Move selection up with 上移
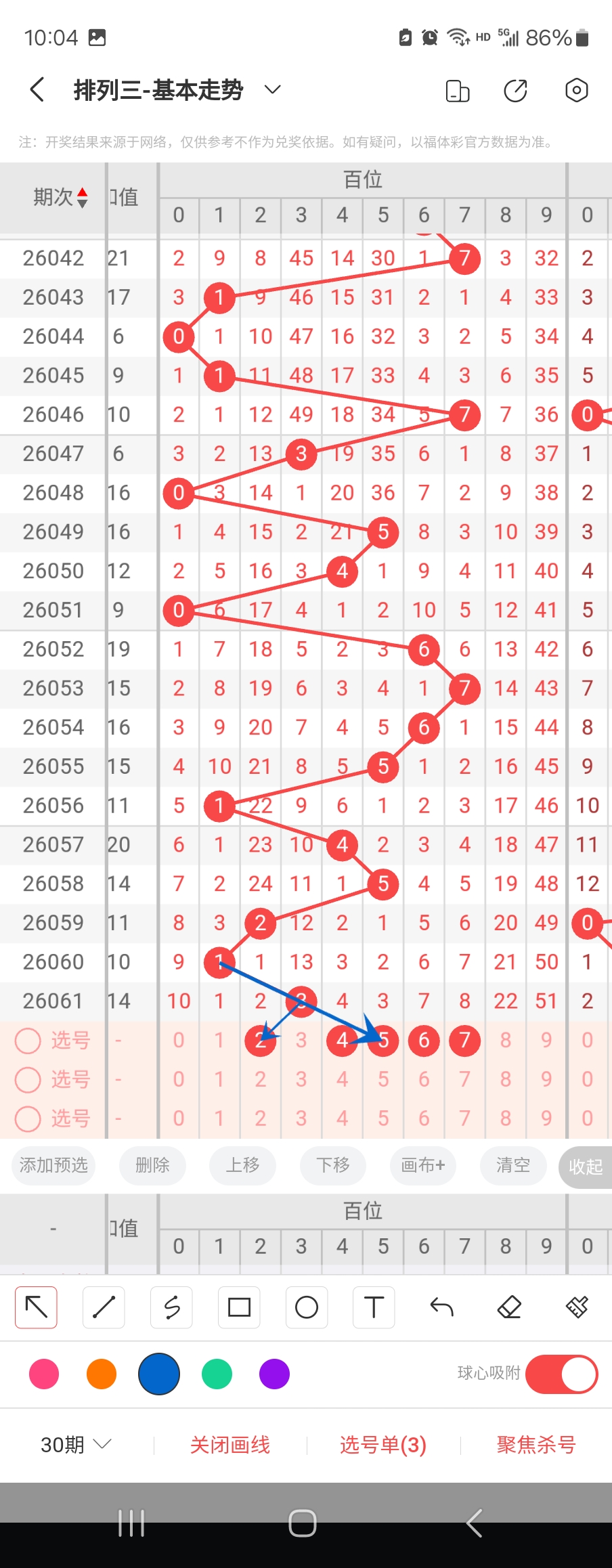Image resolution: width=612 pixels, height=1568 pixels. click(x=242, y=1165)
